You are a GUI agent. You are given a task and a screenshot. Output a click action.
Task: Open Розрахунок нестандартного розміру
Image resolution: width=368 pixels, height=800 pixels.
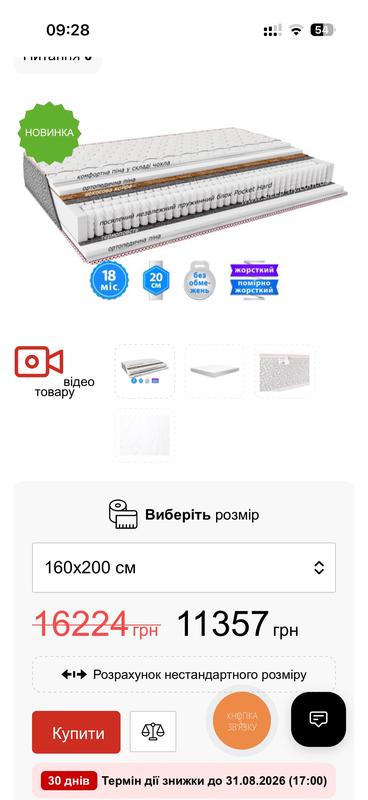tap(184, 674)
